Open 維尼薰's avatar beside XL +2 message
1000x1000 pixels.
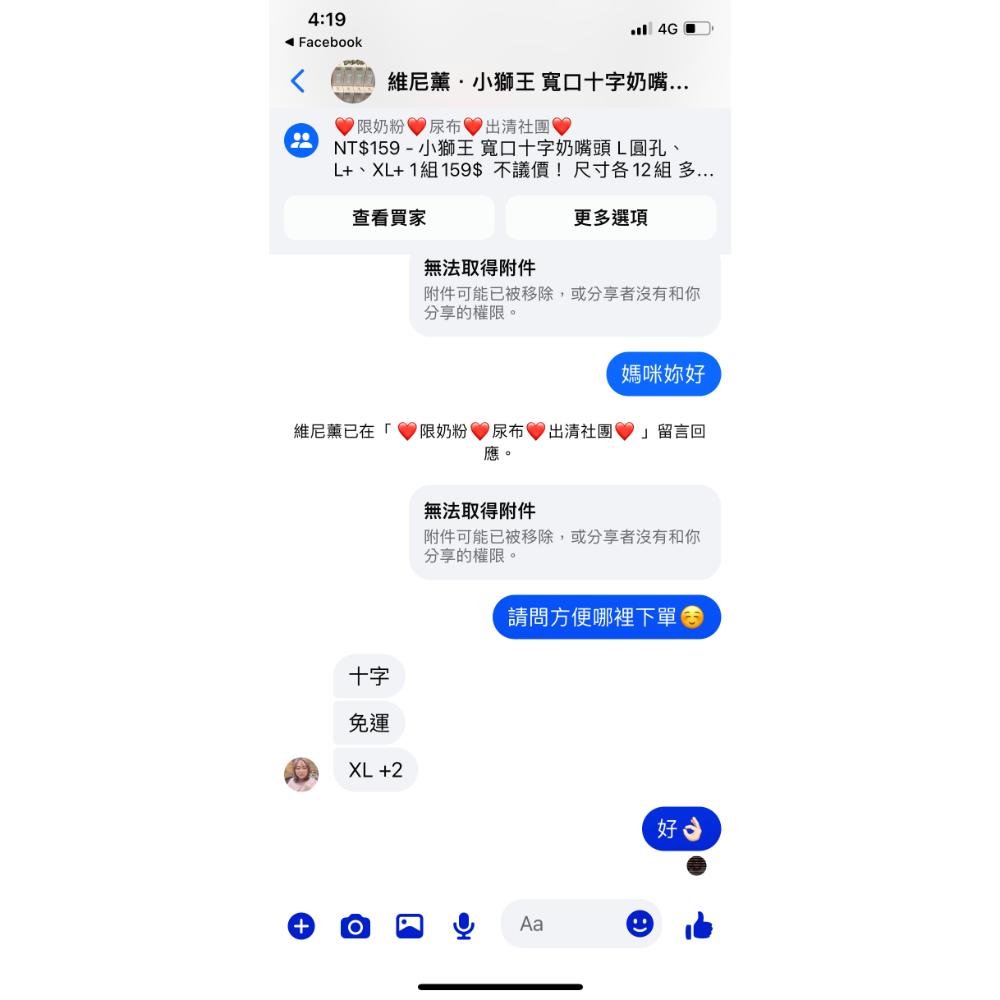(301, 774)
